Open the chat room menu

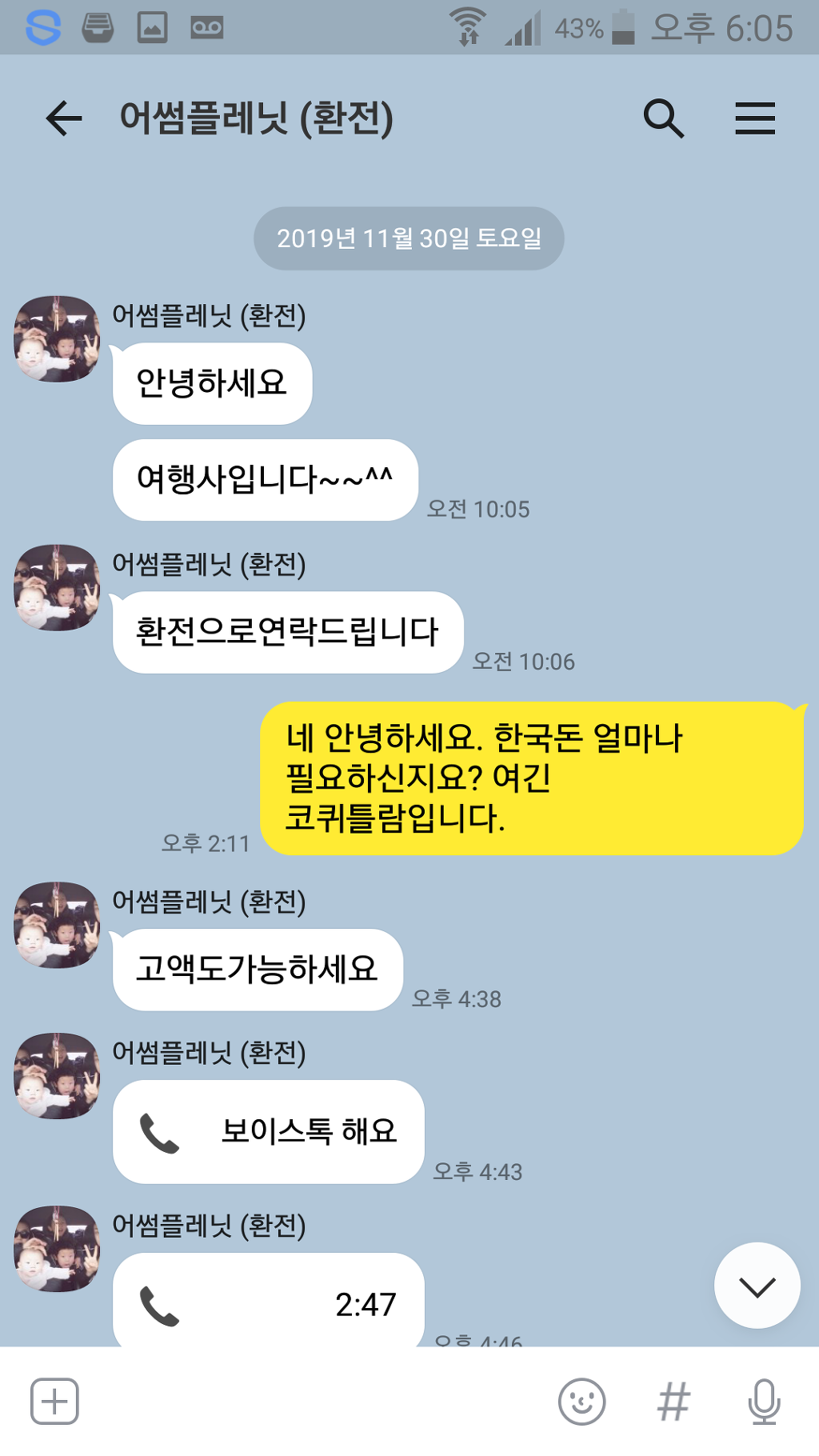(755, 118)
